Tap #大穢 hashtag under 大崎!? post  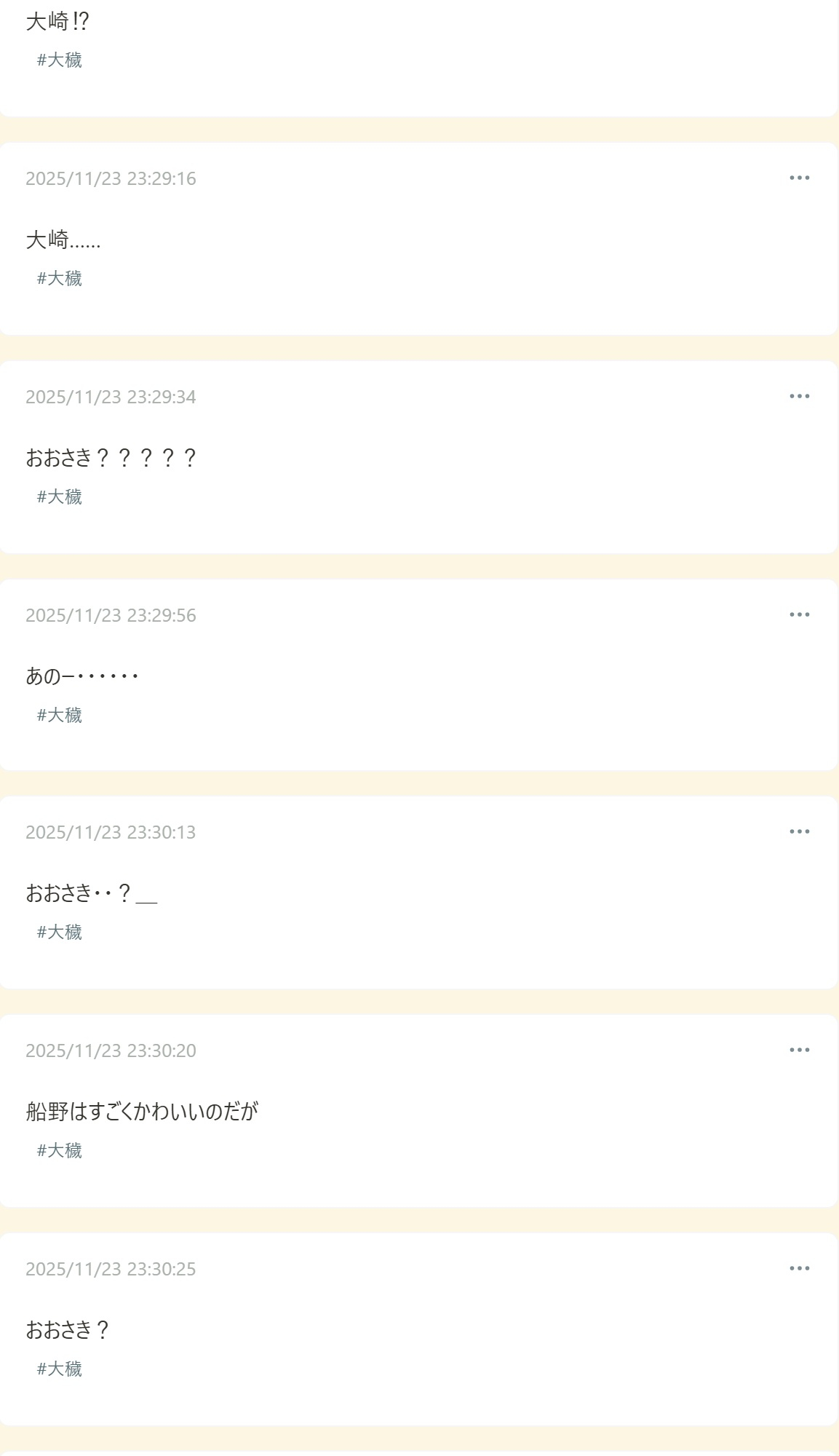tap(60, 60)
